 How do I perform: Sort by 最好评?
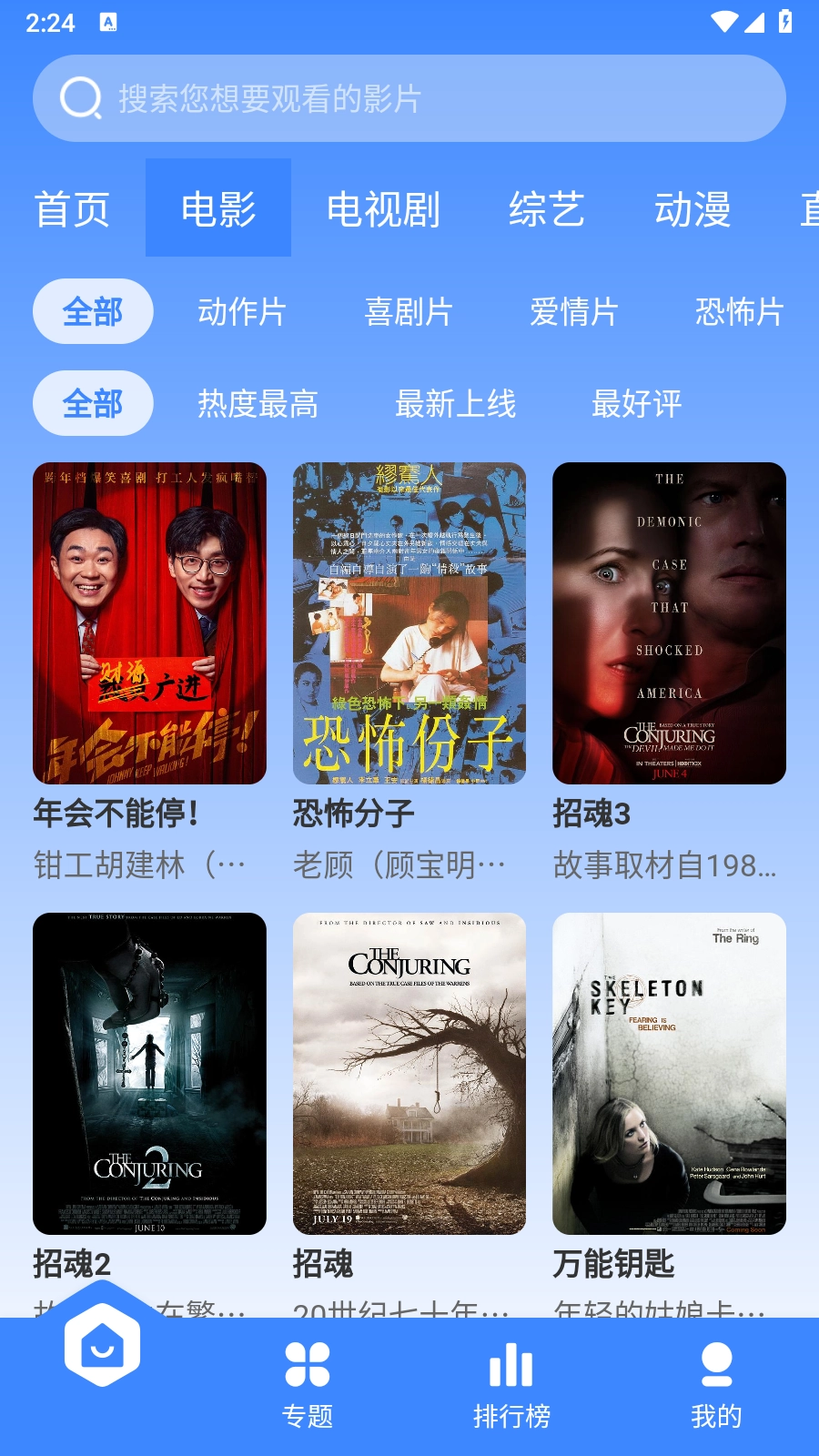(x=637, y=403)
